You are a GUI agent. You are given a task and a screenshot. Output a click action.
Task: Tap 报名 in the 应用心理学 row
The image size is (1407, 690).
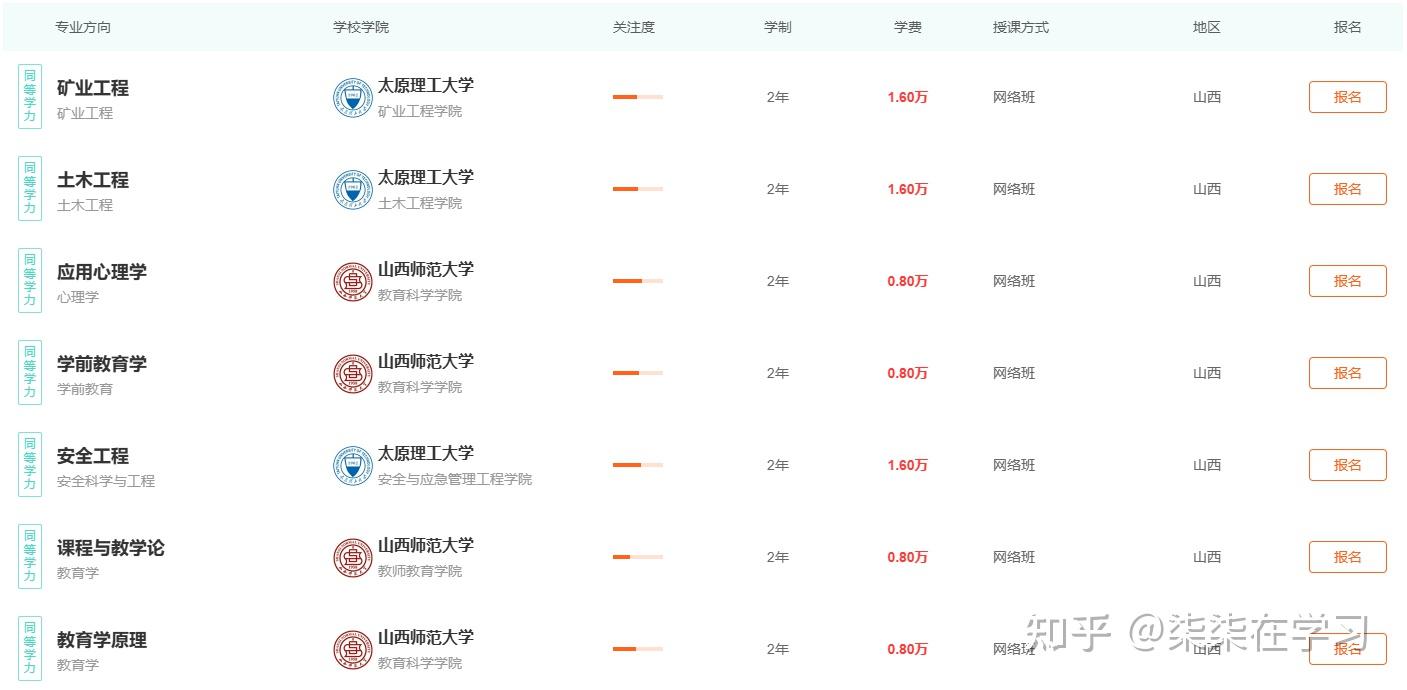point(1347,281)
